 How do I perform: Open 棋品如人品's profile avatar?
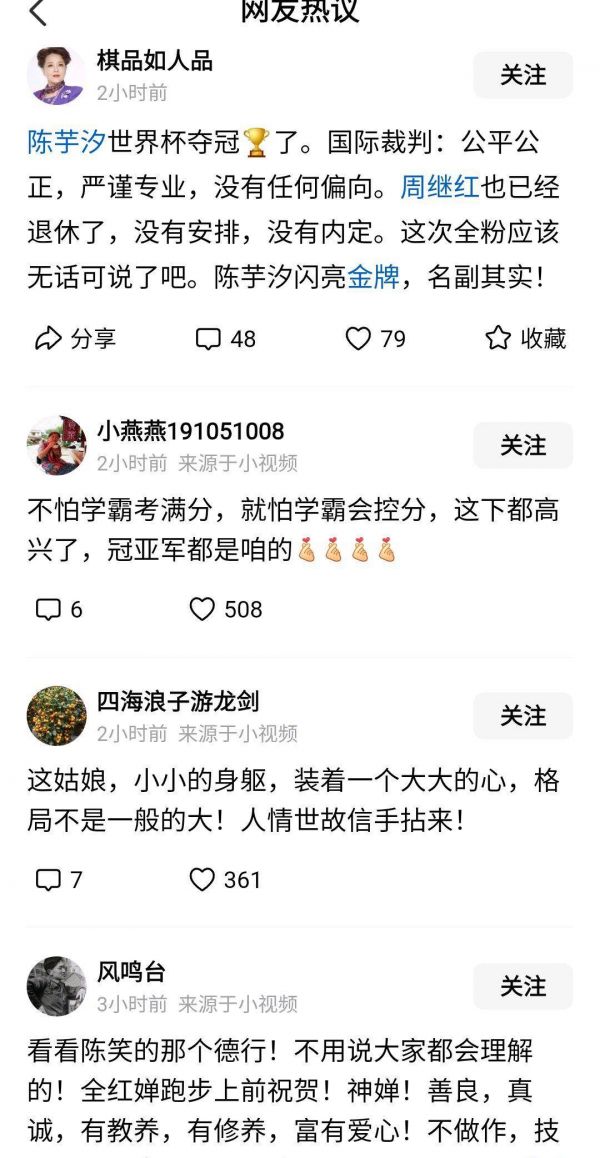56,76
